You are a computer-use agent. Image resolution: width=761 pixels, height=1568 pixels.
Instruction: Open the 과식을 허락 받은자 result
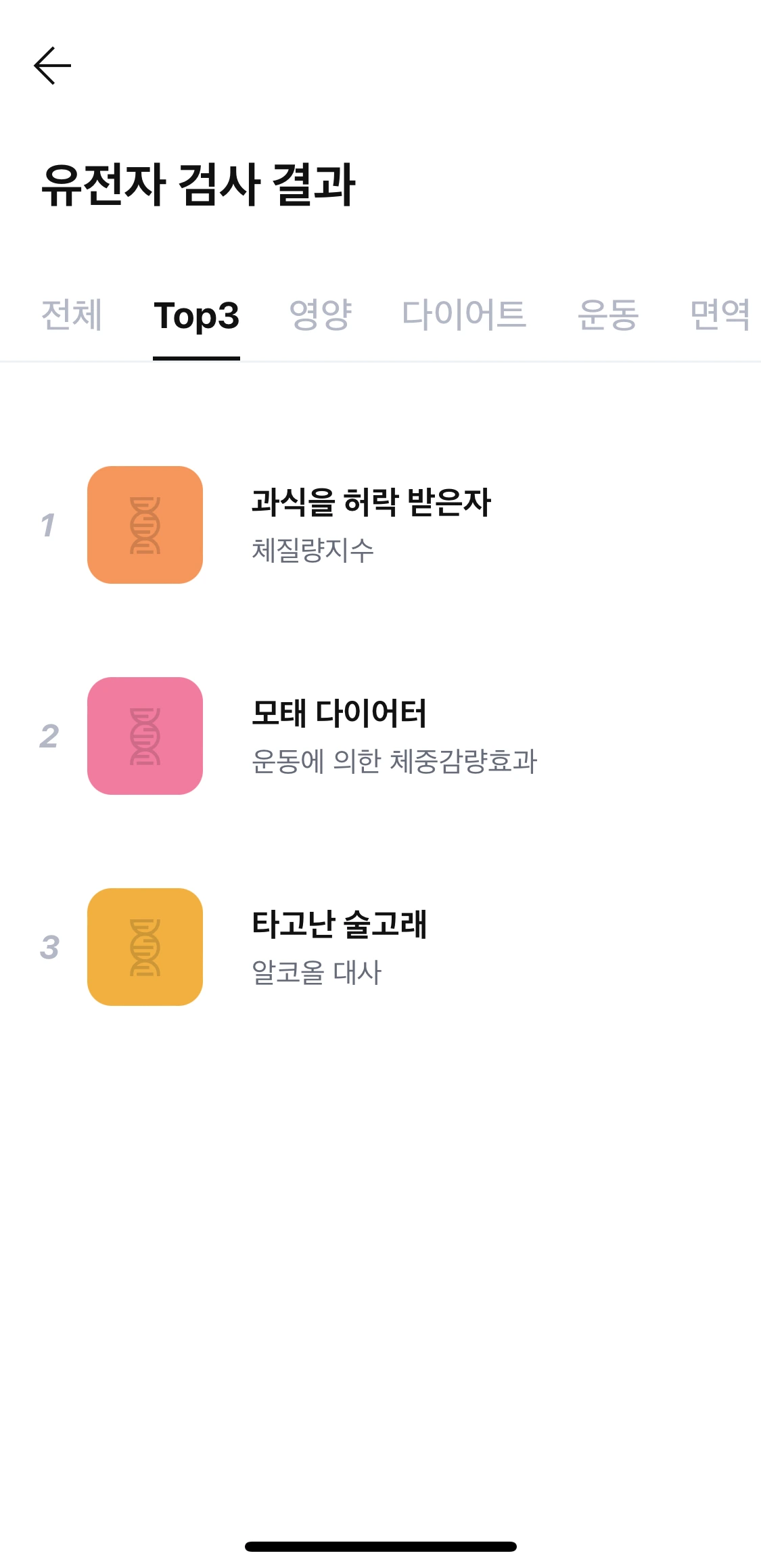380,525
